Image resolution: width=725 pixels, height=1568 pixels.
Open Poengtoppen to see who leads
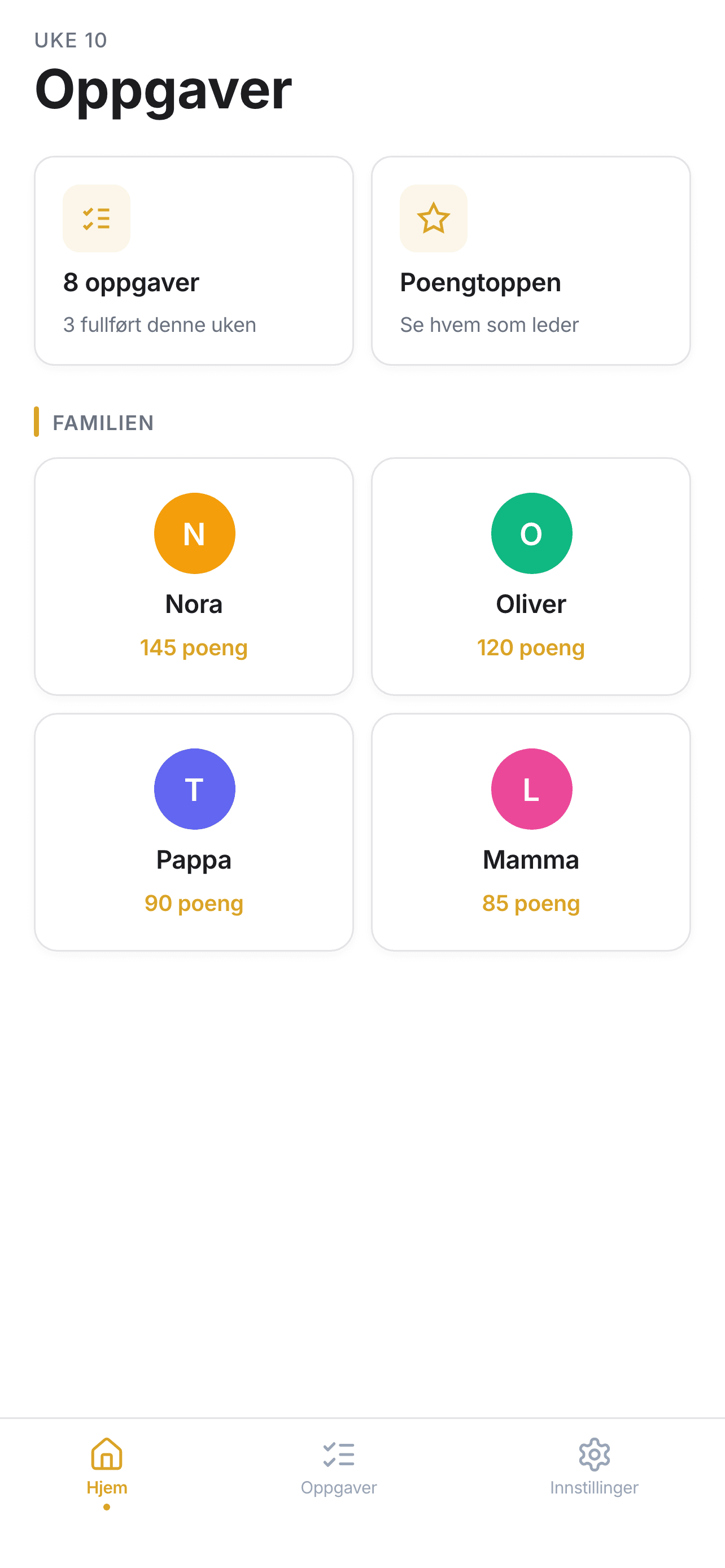[x=530, y=259]
